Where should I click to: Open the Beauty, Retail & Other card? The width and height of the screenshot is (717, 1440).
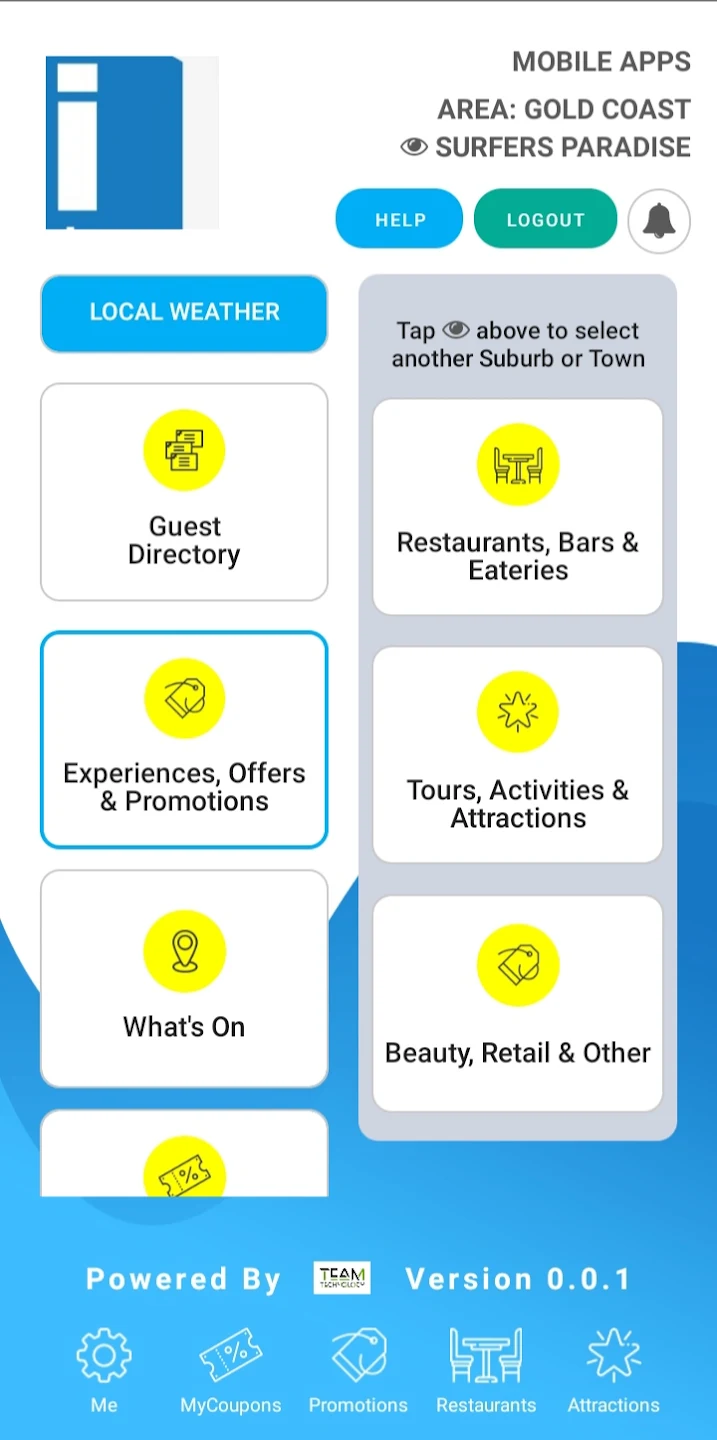point(517,1003)
